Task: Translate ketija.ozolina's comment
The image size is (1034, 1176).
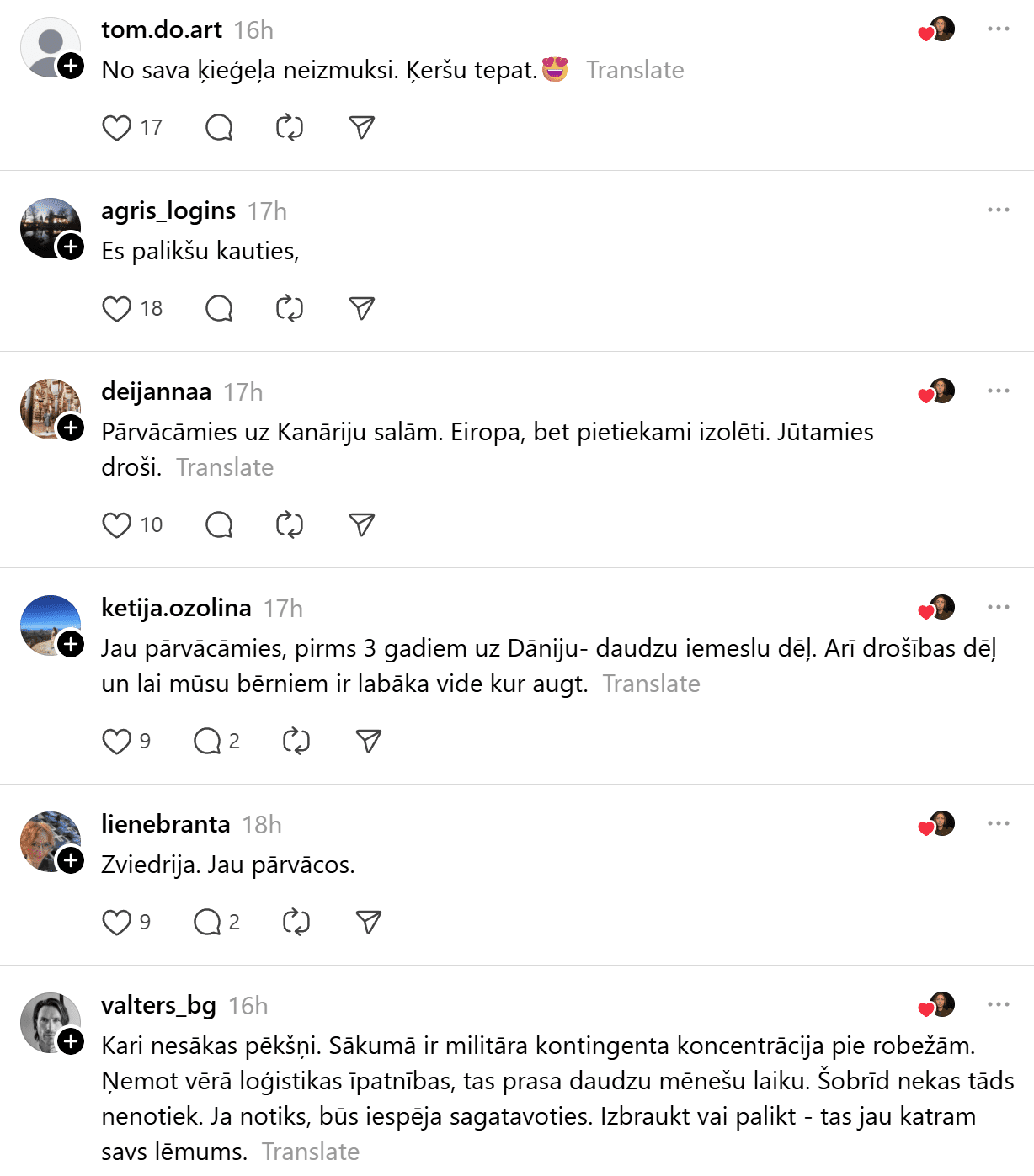Action: pos(651,684)
